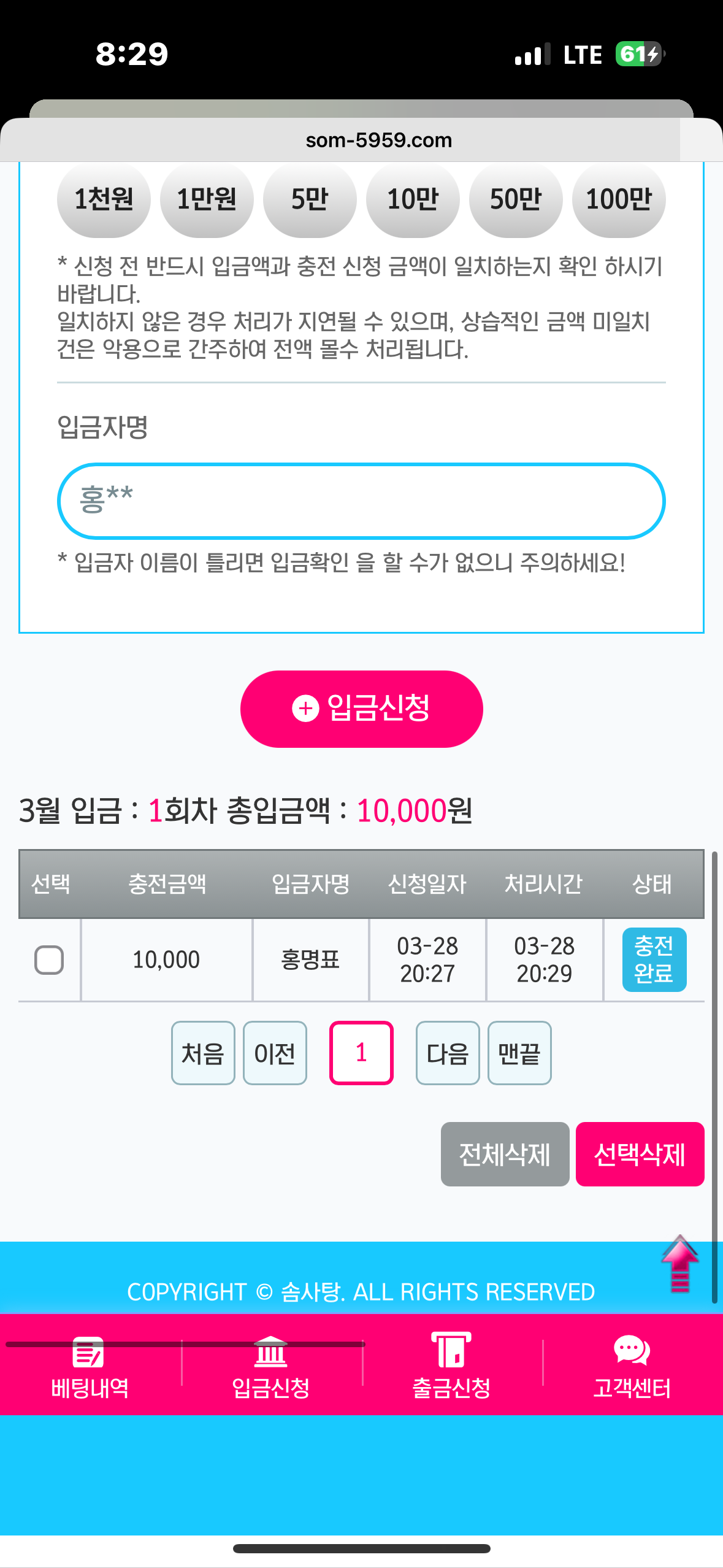
Task: Add 1만원 to the charge amount
Action: click(207, 199)
